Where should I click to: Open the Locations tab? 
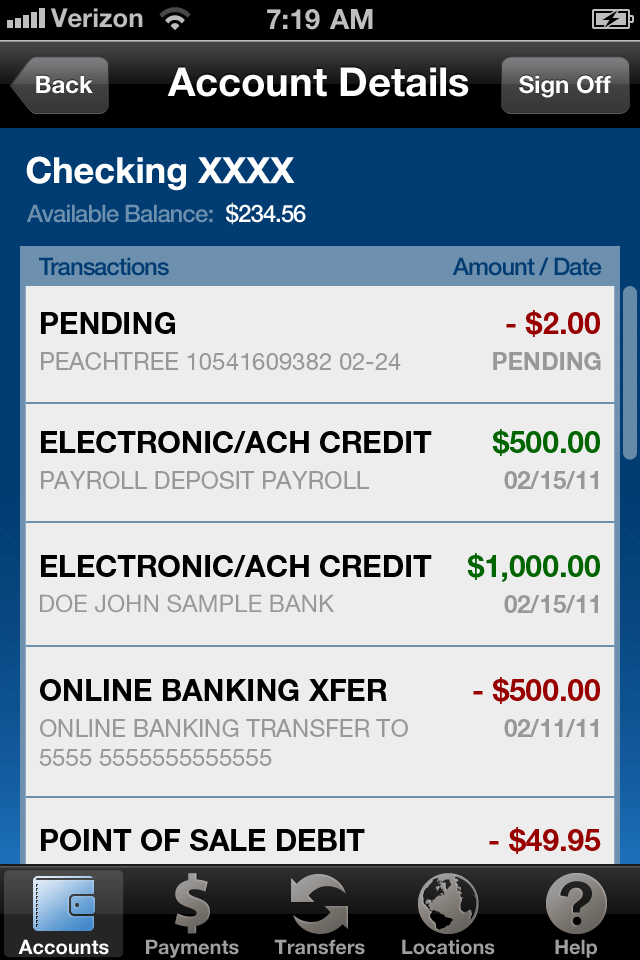click(447, 914)
